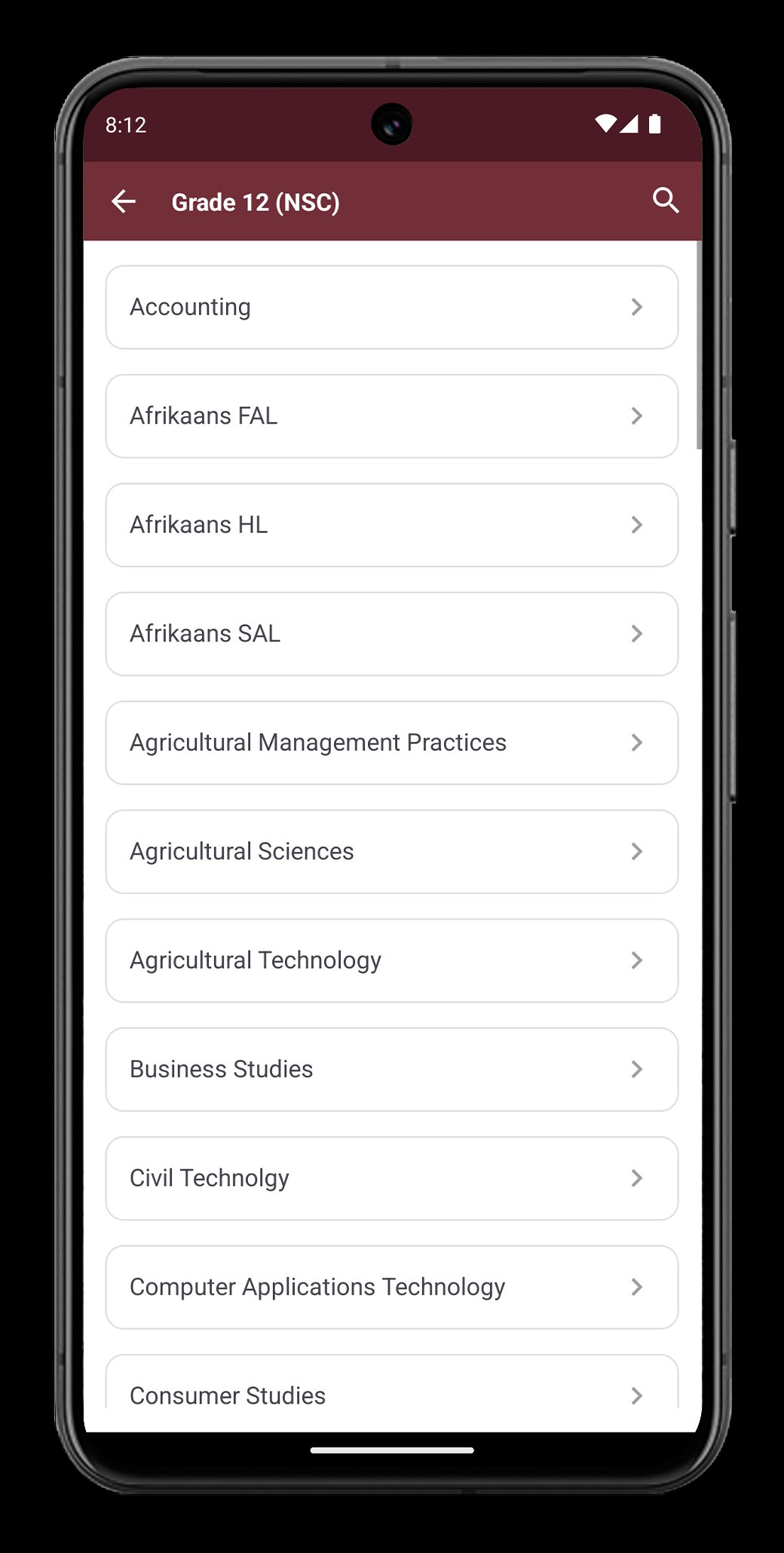
Task: Open Afrikaans HL papers
Action: (x=392, y=525)
